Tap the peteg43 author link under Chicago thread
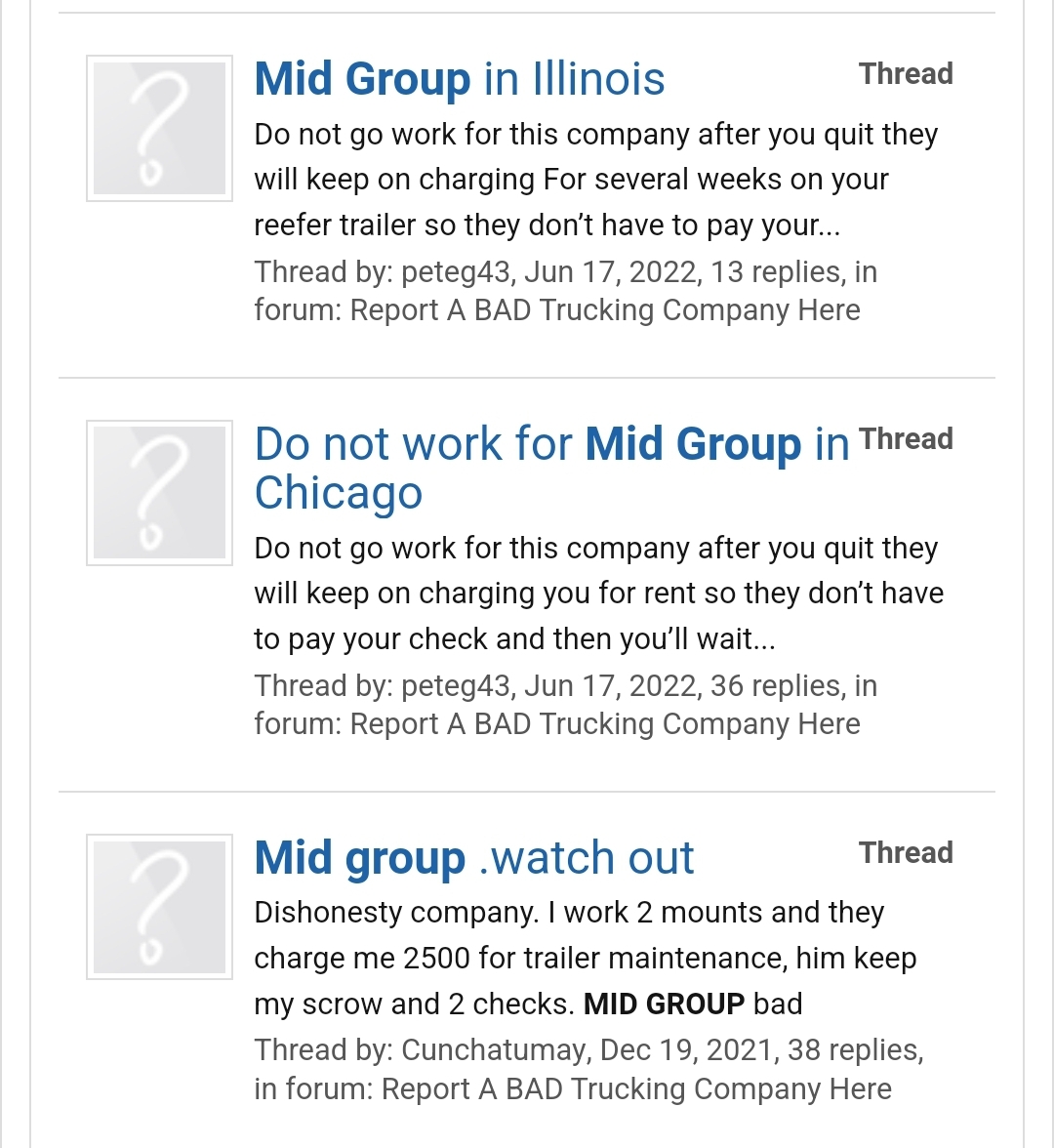1054x1148 pixels. [x=456, y=685]
